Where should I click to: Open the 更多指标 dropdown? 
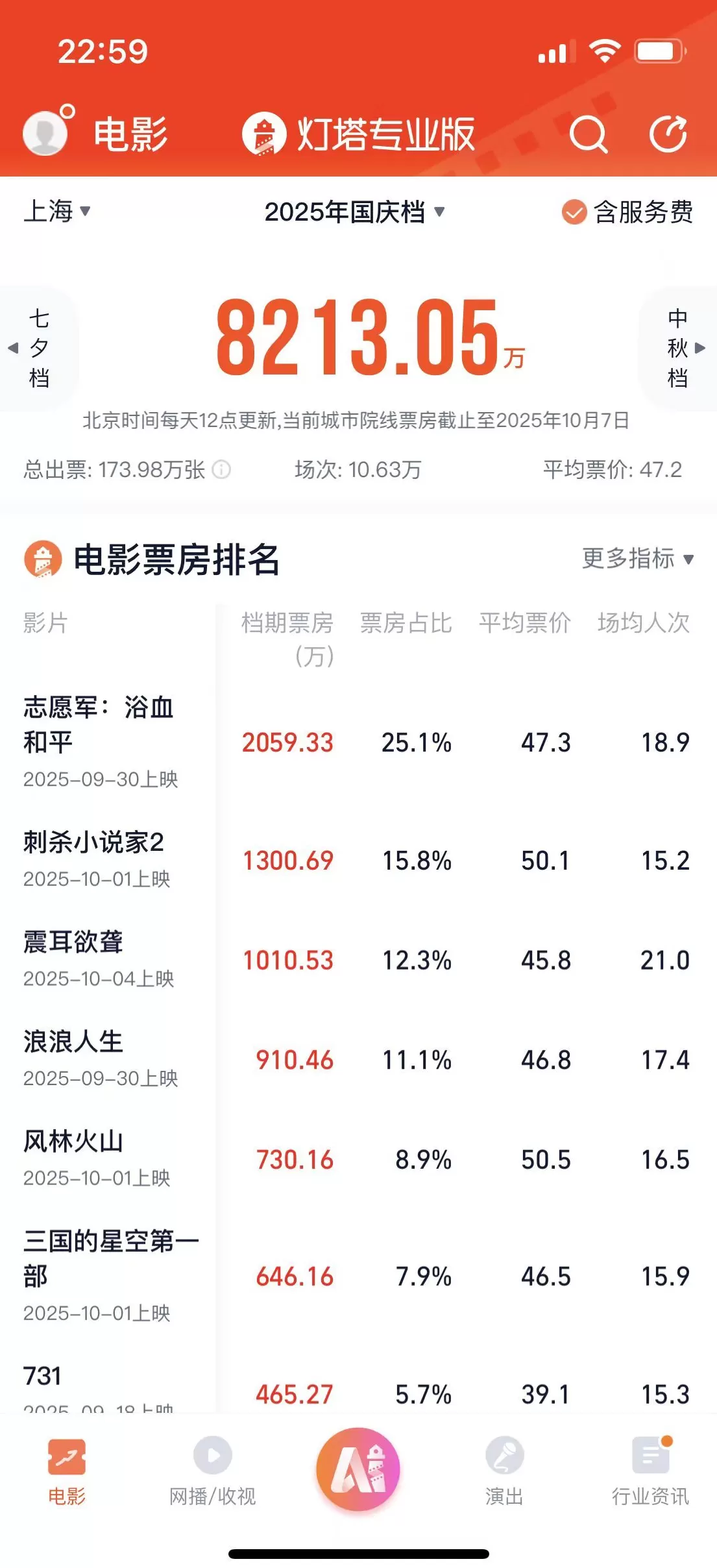(x=638, y=559)
